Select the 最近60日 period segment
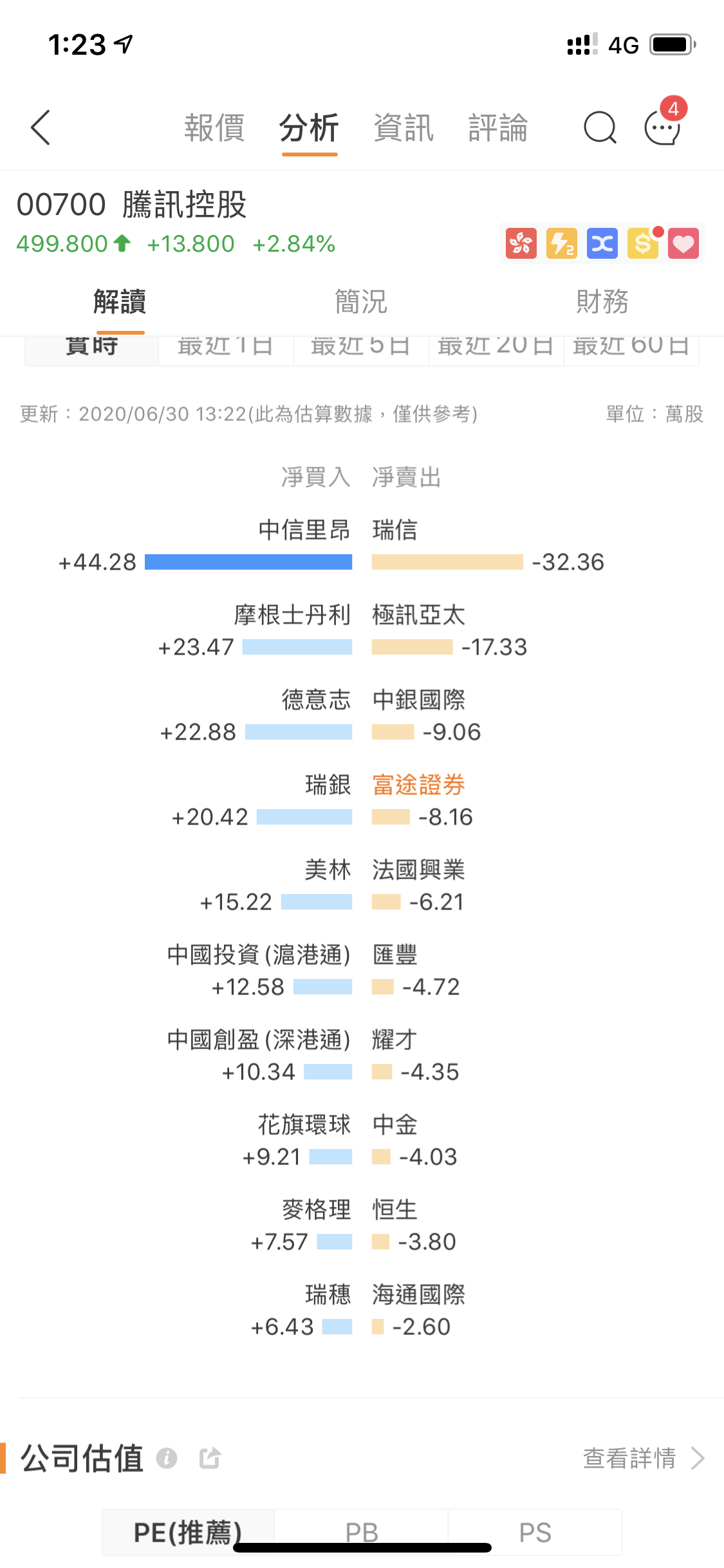 pos(631,350)
